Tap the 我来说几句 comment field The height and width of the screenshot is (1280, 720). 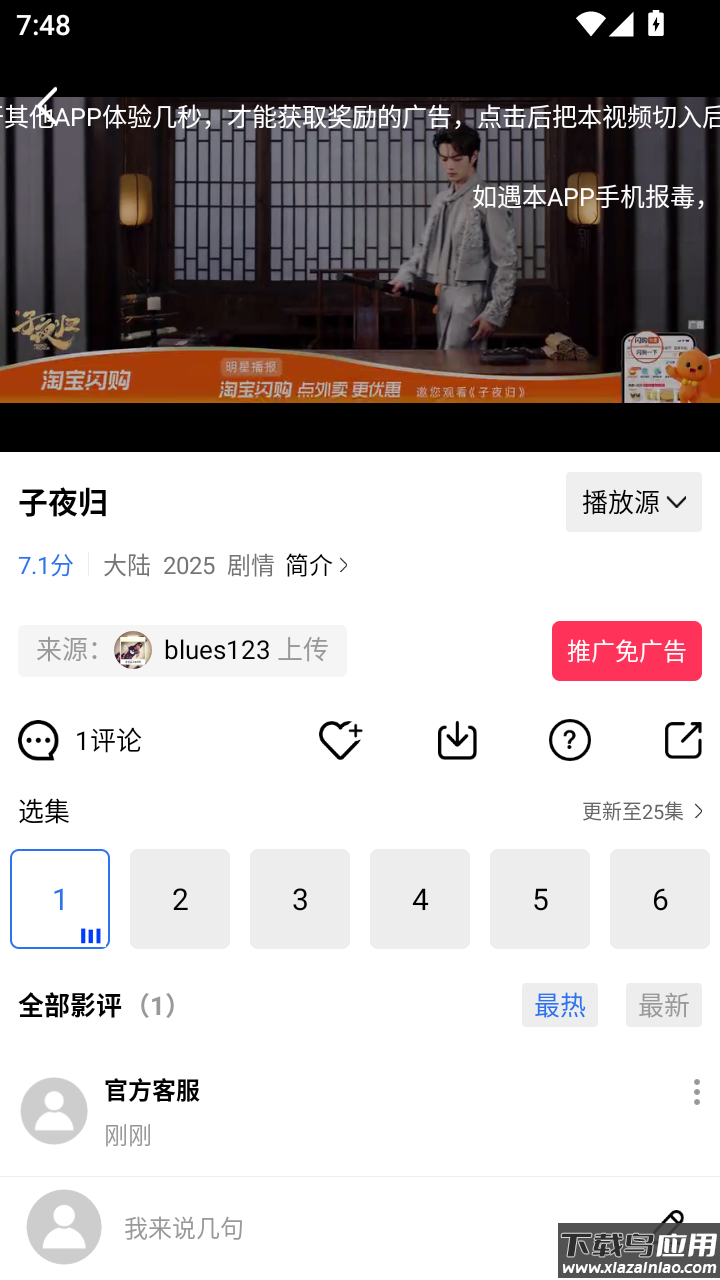[330, 1228]
